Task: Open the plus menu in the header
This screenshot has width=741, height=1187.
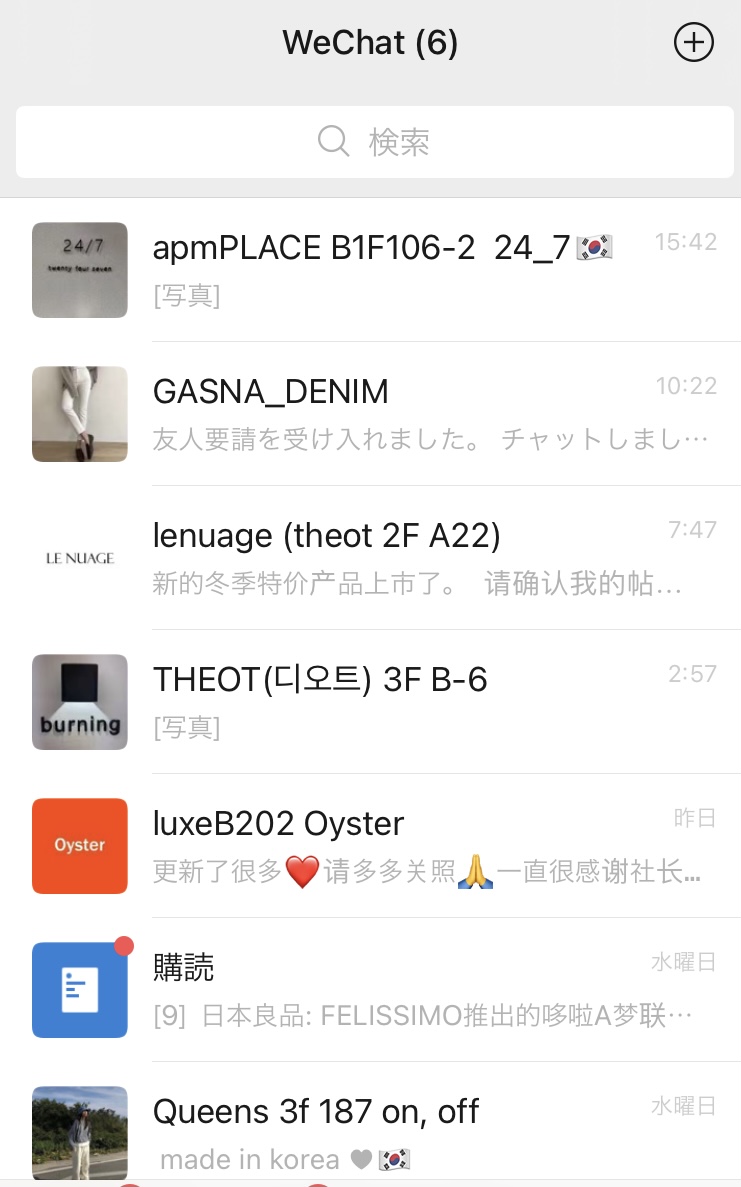Action: coord(694,43)
